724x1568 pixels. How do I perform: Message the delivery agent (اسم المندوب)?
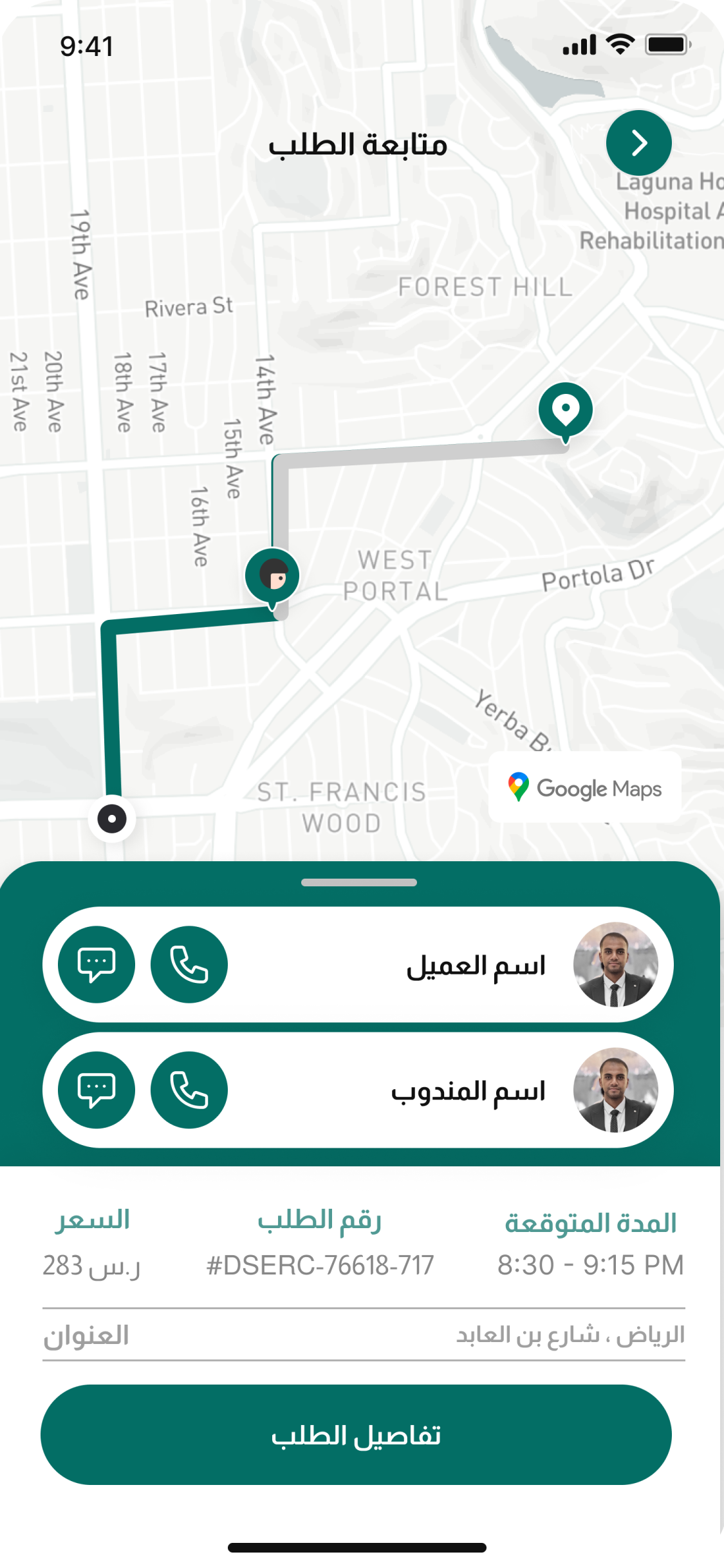point(97,1090)
